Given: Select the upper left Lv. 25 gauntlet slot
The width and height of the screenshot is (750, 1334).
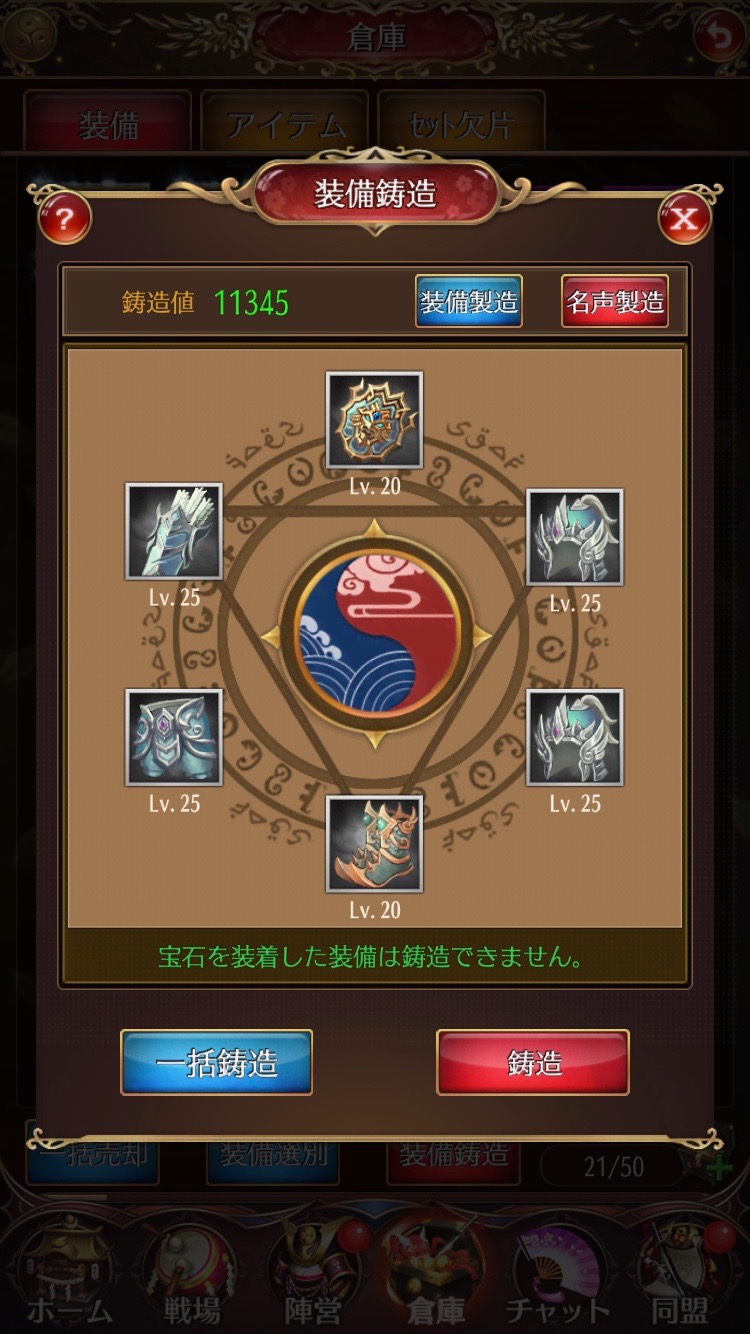Looking at the screenshot, I should click(174, 532).
